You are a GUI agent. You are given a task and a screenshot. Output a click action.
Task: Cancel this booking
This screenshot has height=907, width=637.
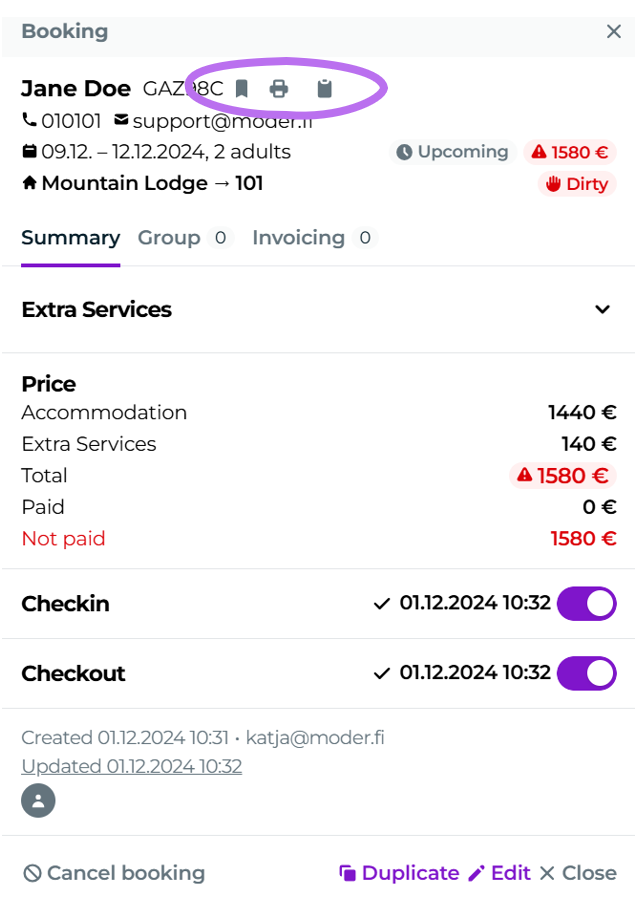point(113,873)
